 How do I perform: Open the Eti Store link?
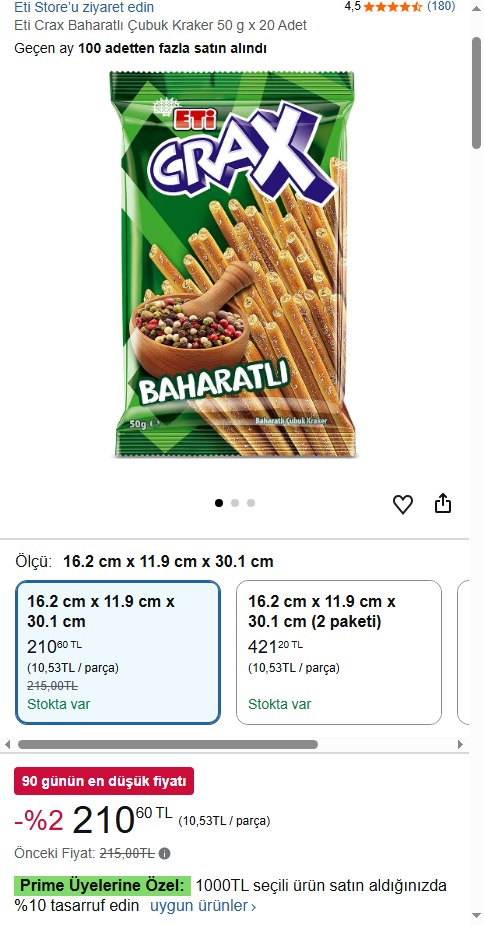(x=84, y=7)
